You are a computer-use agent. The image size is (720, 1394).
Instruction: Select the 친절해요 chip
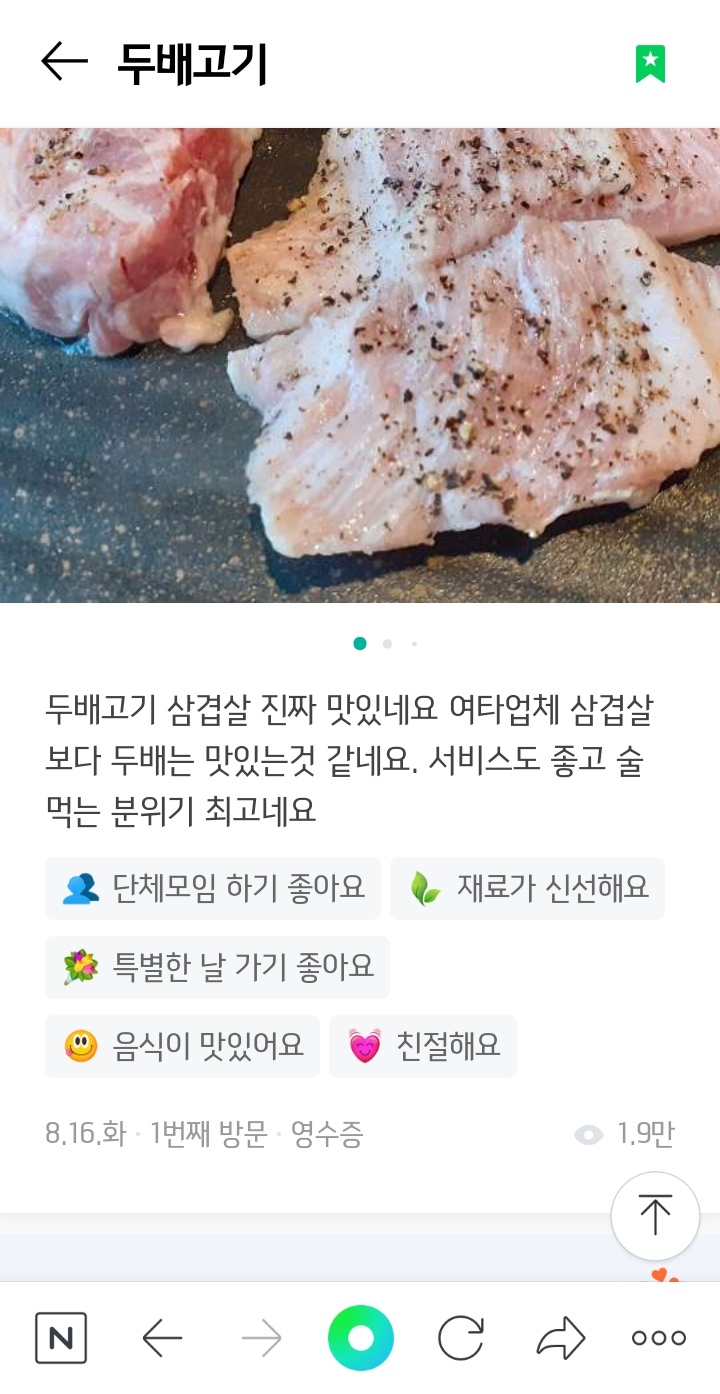pos(422,1046)
